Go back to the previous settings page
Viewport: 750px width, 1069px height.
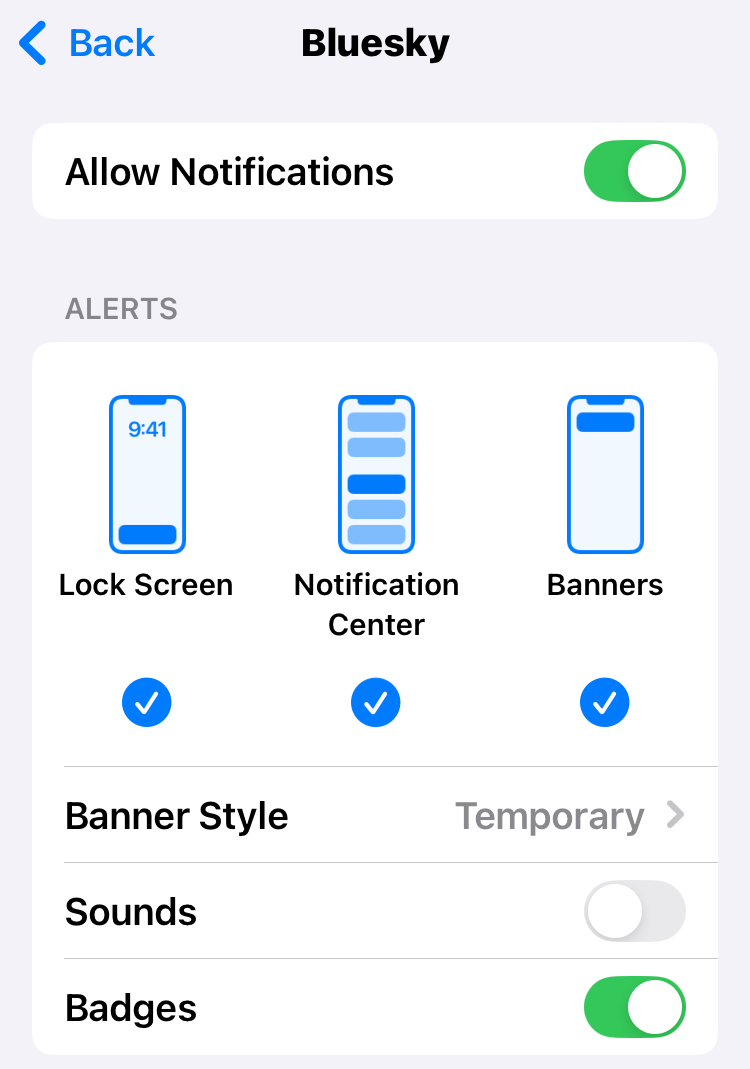(88, 44)
